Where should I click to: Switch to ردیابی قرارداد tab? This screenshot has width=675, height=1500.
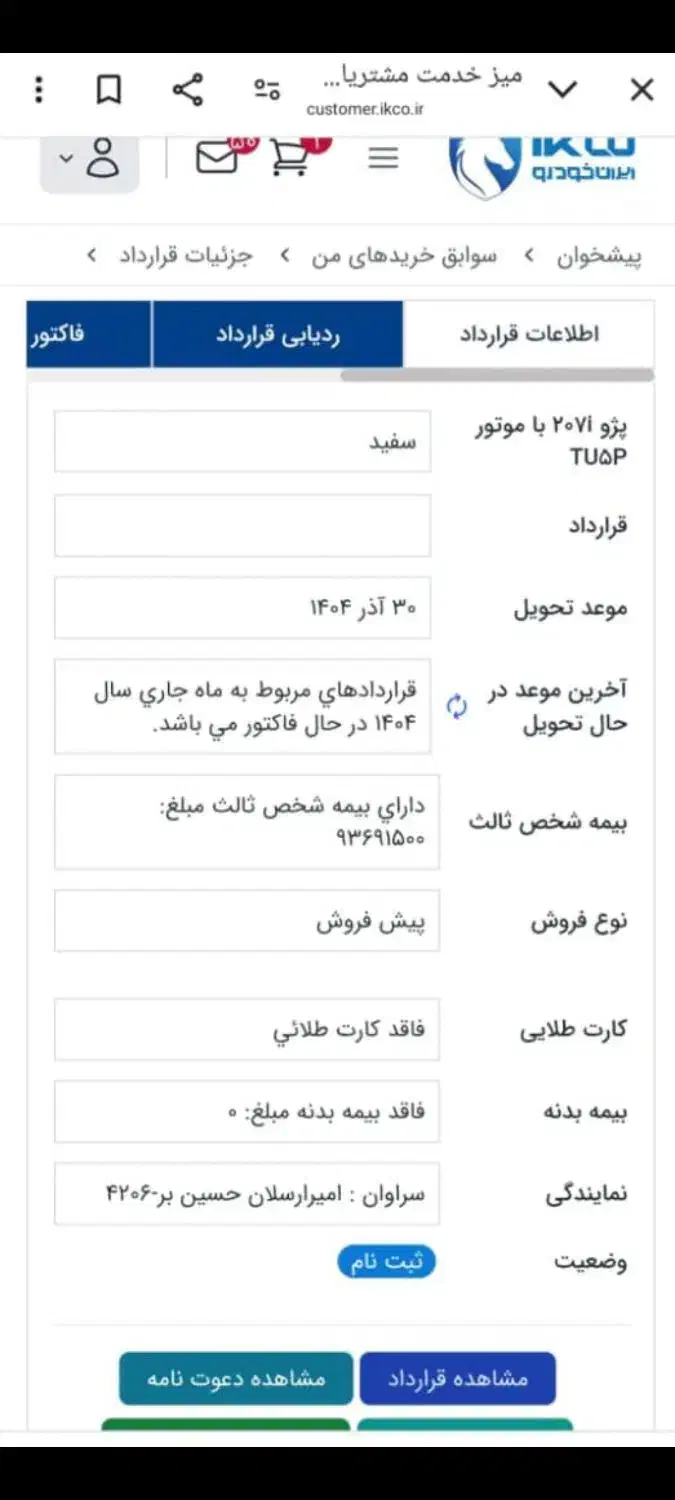277,334
